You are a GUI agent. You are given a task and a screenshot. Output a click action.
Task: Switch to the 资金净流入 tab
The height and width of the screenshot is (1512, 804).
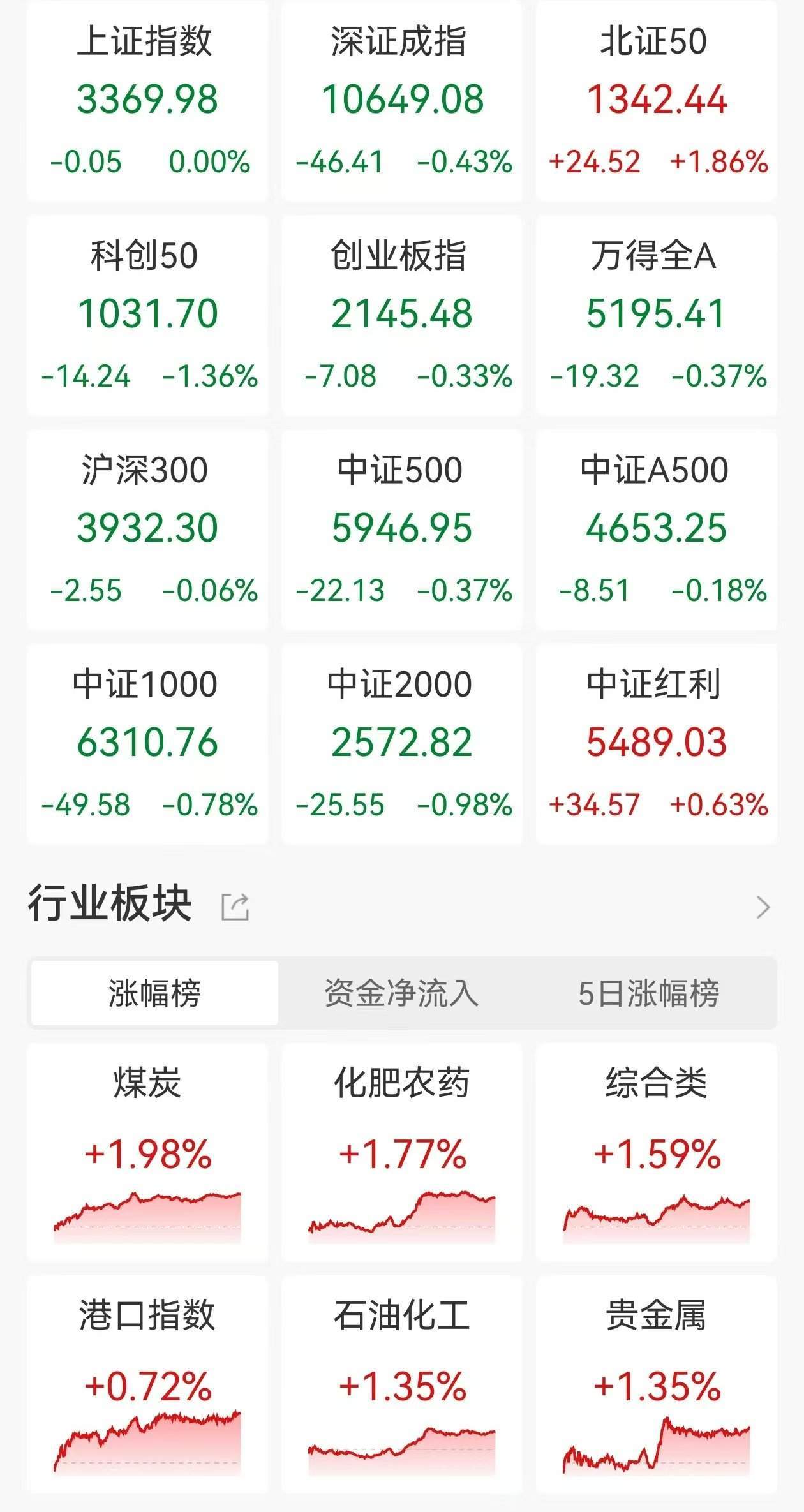401,993
